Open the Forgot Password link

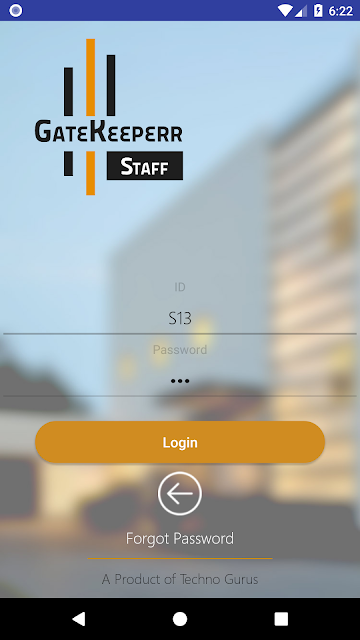coord(180,539)
